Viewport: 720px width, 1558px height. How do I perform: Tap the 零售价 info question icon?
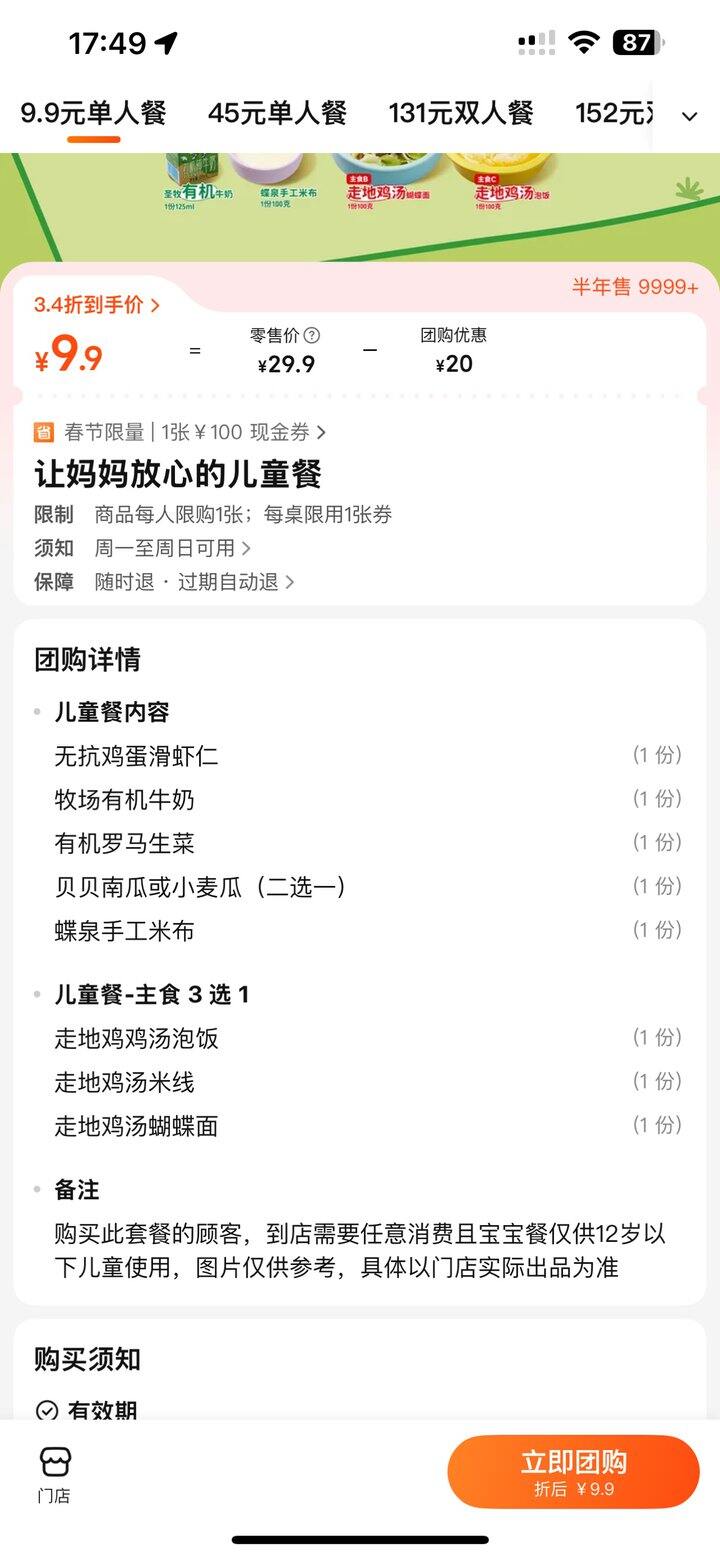(x=312, y=335)
